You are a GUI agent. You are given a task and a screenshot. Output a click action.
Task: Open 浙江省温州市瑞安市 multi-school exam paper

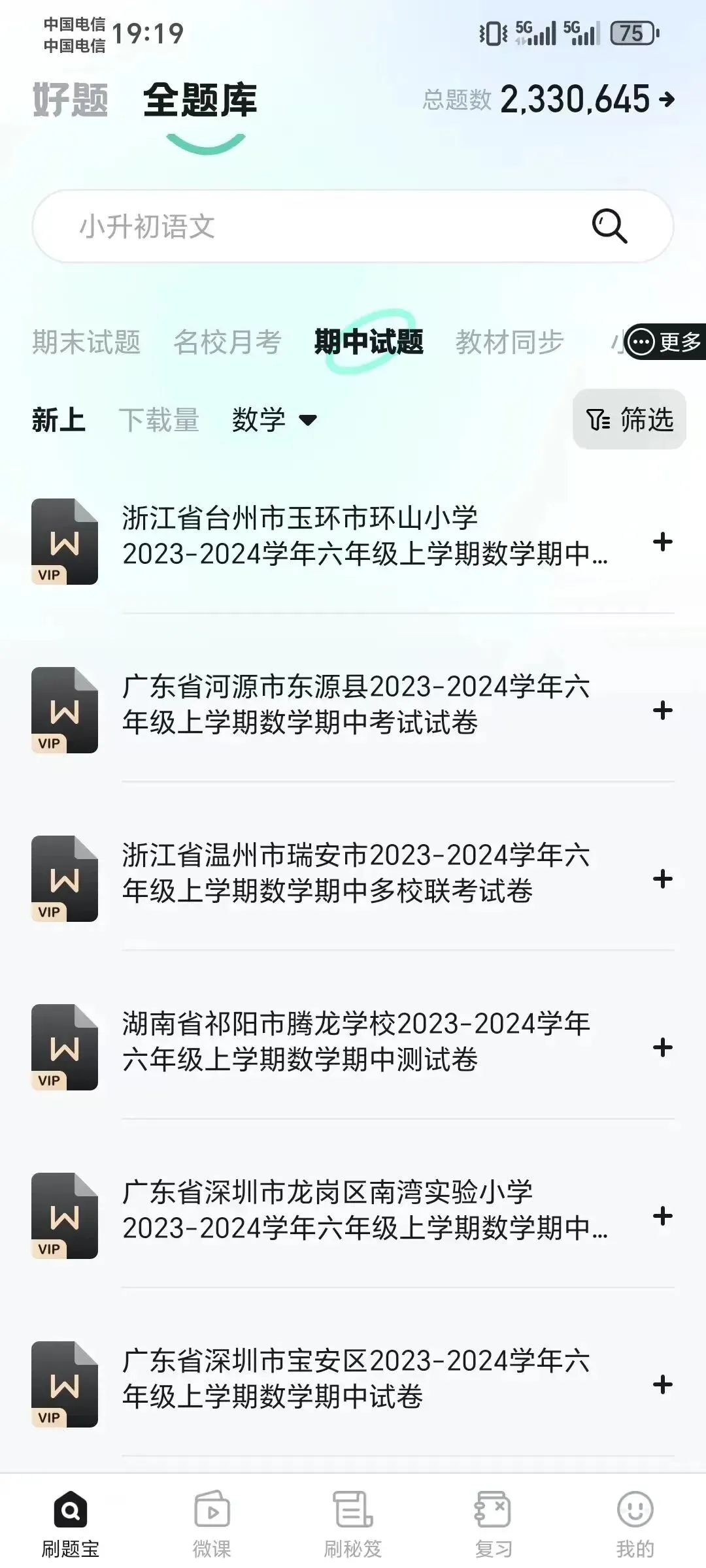pyautogui.click(x=356, y=873)
